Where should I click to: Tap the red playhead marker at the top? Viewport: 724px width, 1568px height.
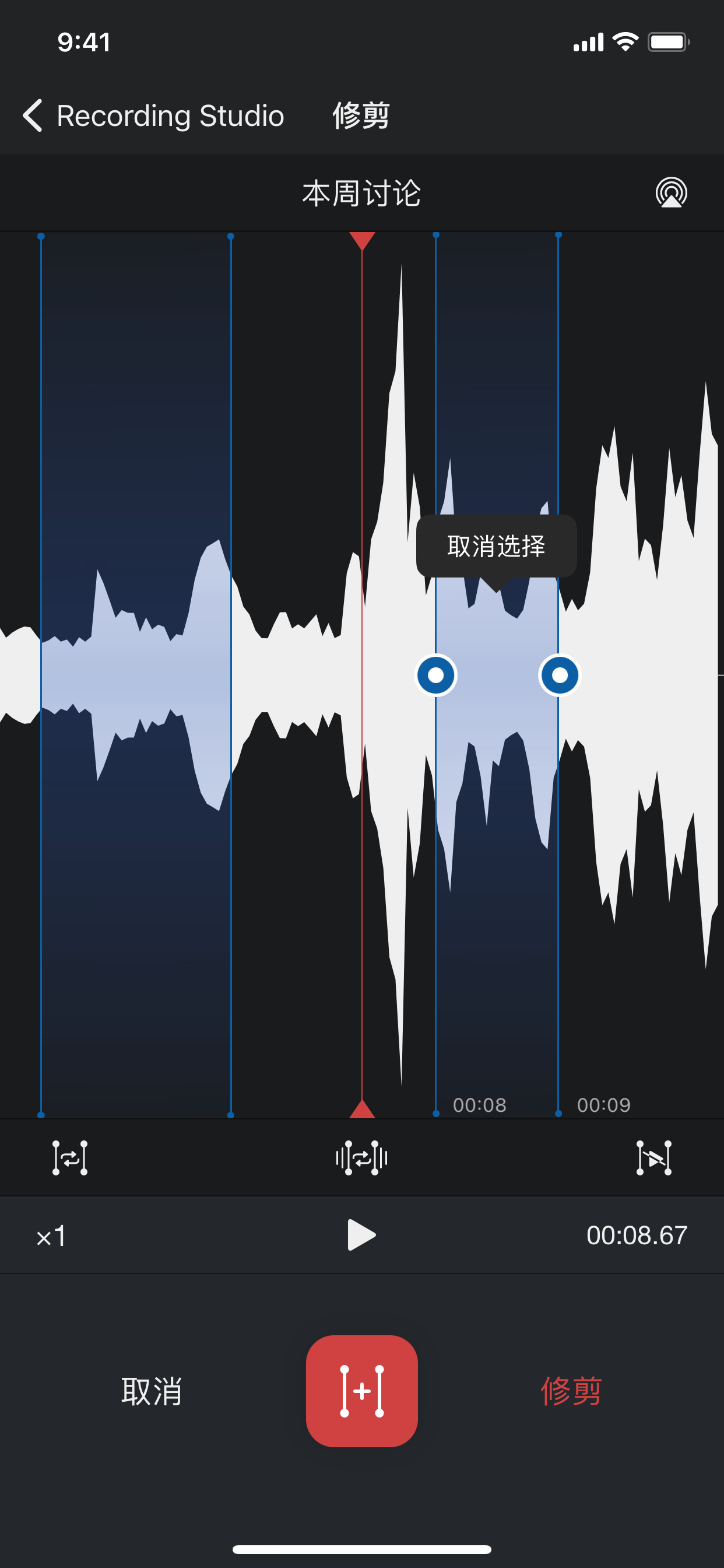tap(362, 241)
